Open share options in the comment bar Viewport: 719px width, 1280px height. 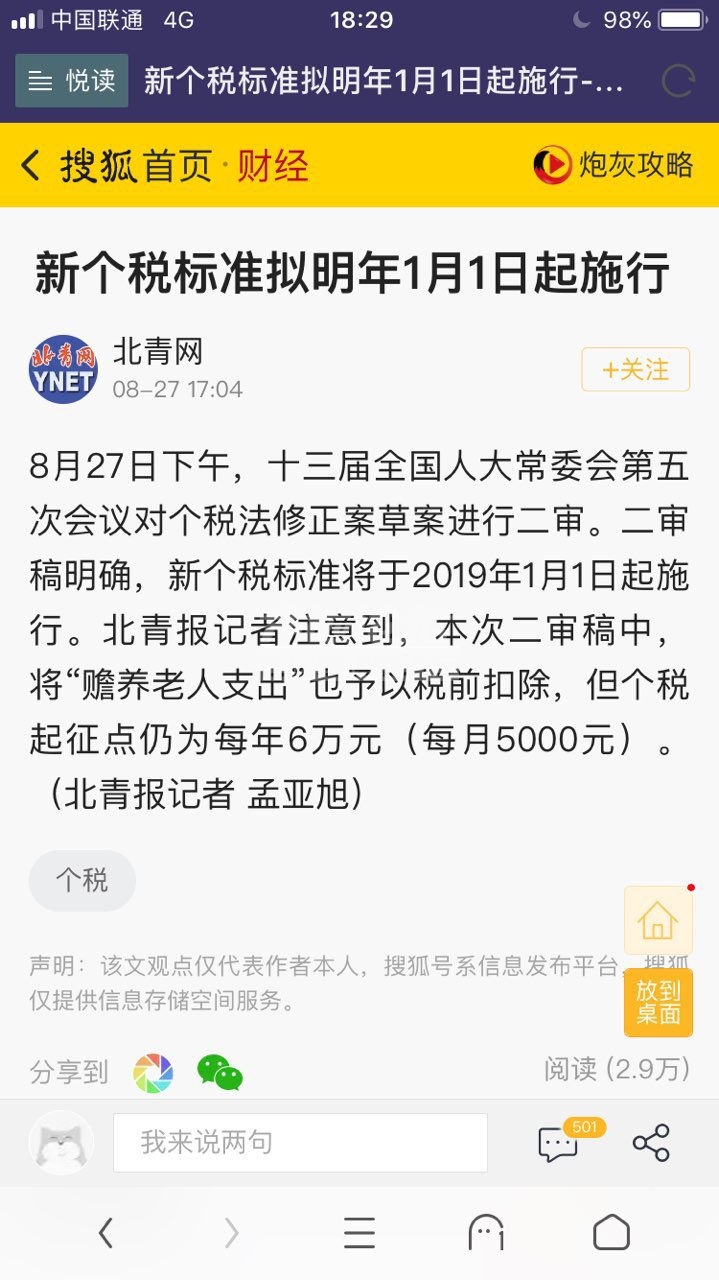(651, 1143)
